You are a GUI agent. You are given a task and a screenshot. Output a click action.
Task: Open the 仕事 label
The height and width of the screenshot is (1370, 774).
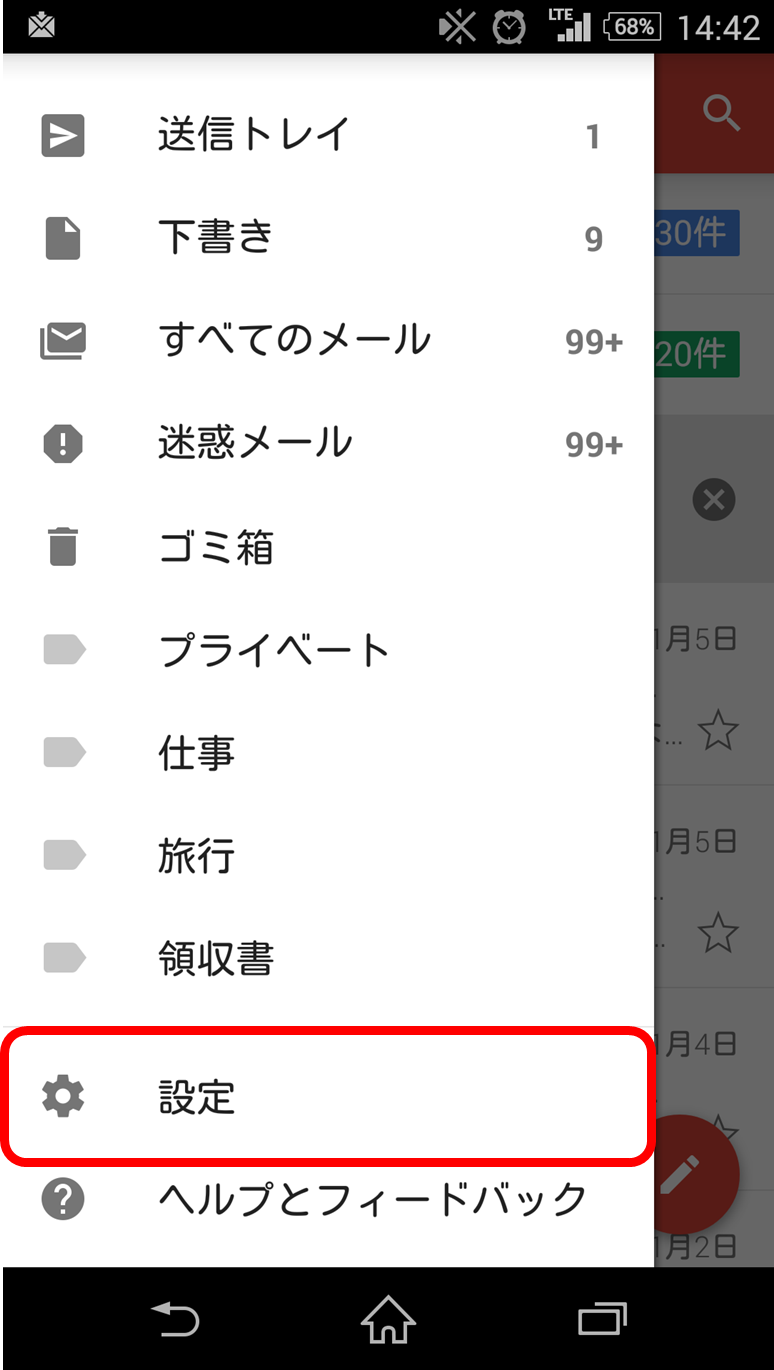(328, 753)
